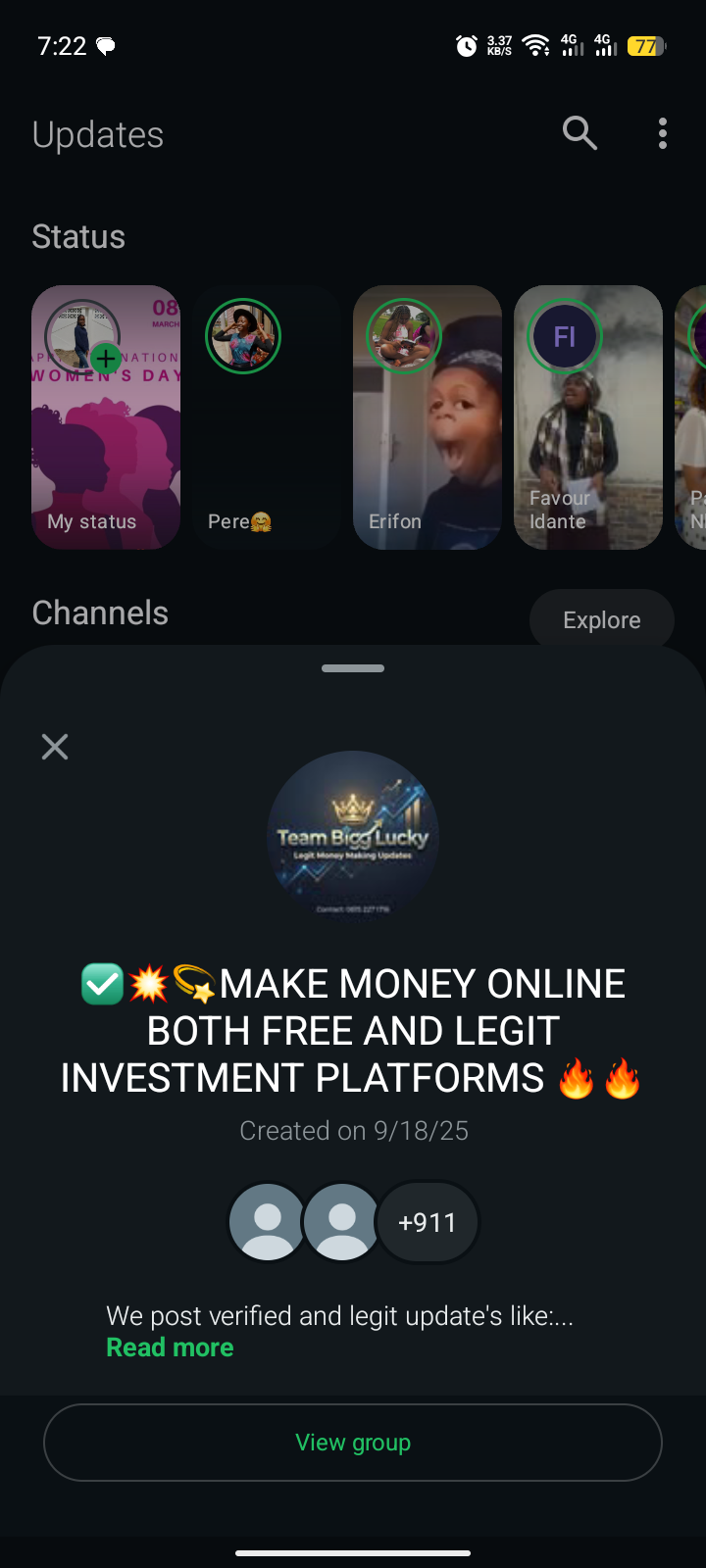
Task: Open the search icon in Updates
Action: 580,133
